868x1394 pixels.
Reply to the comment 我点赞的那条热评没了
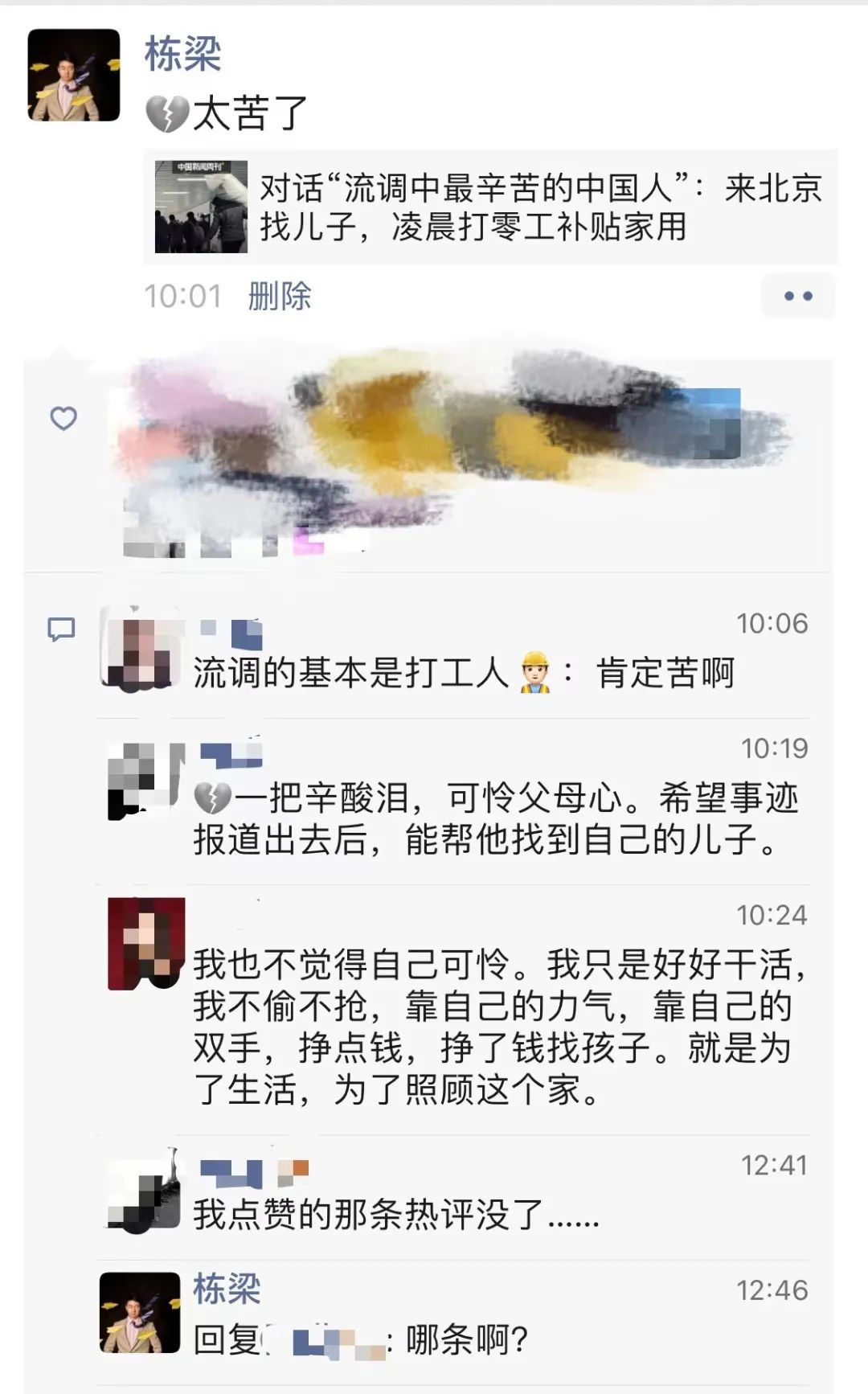(x=395, y=1215)
